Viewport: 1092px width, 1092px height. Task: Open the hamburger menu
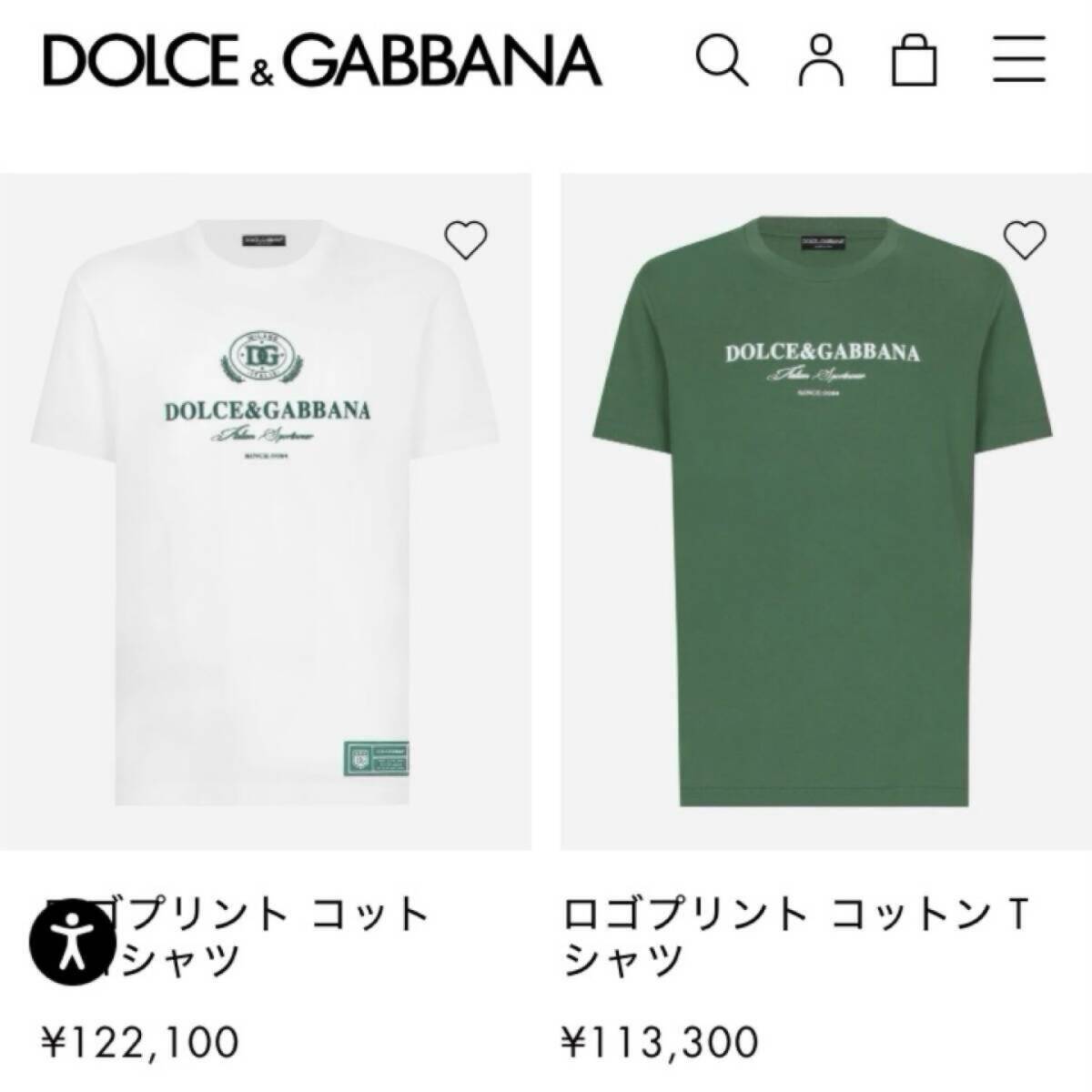pyautogui.click(x=1018, y=60)
